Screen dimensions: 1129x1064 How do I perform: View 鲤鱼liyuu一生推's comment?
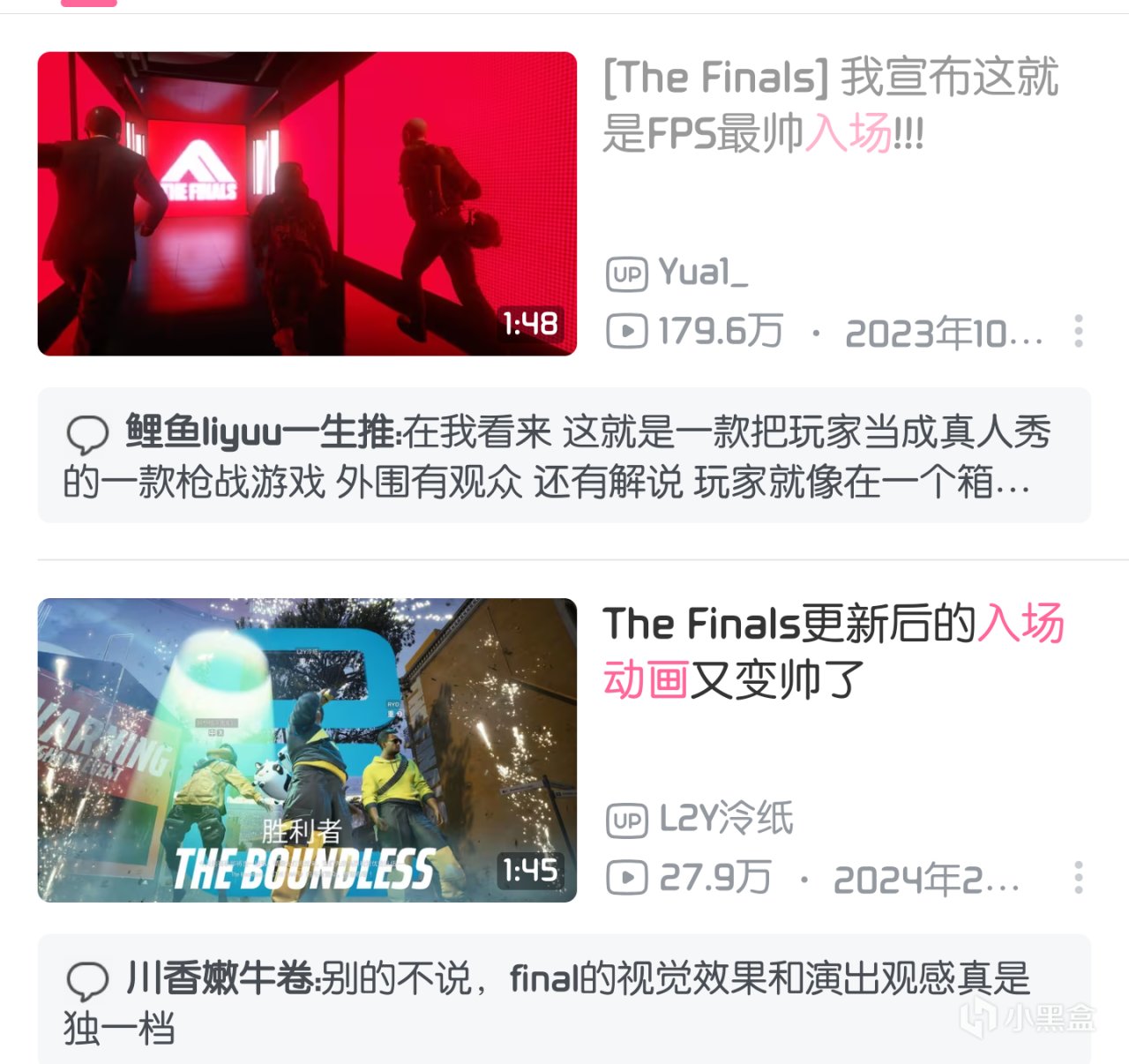pyautogui.click(x=564, y=456)
